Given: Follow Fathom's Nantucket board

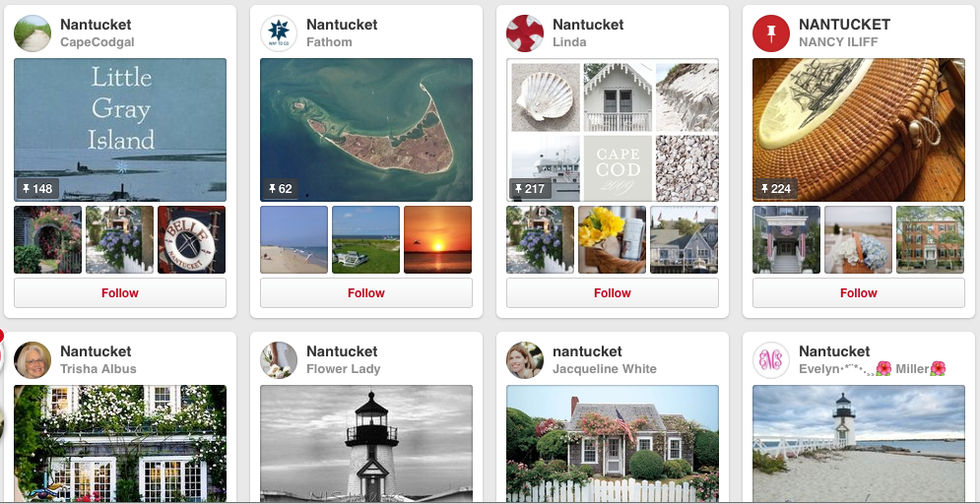Looking at the screenshot, I should pyautogui.click(x=366, y=293).
